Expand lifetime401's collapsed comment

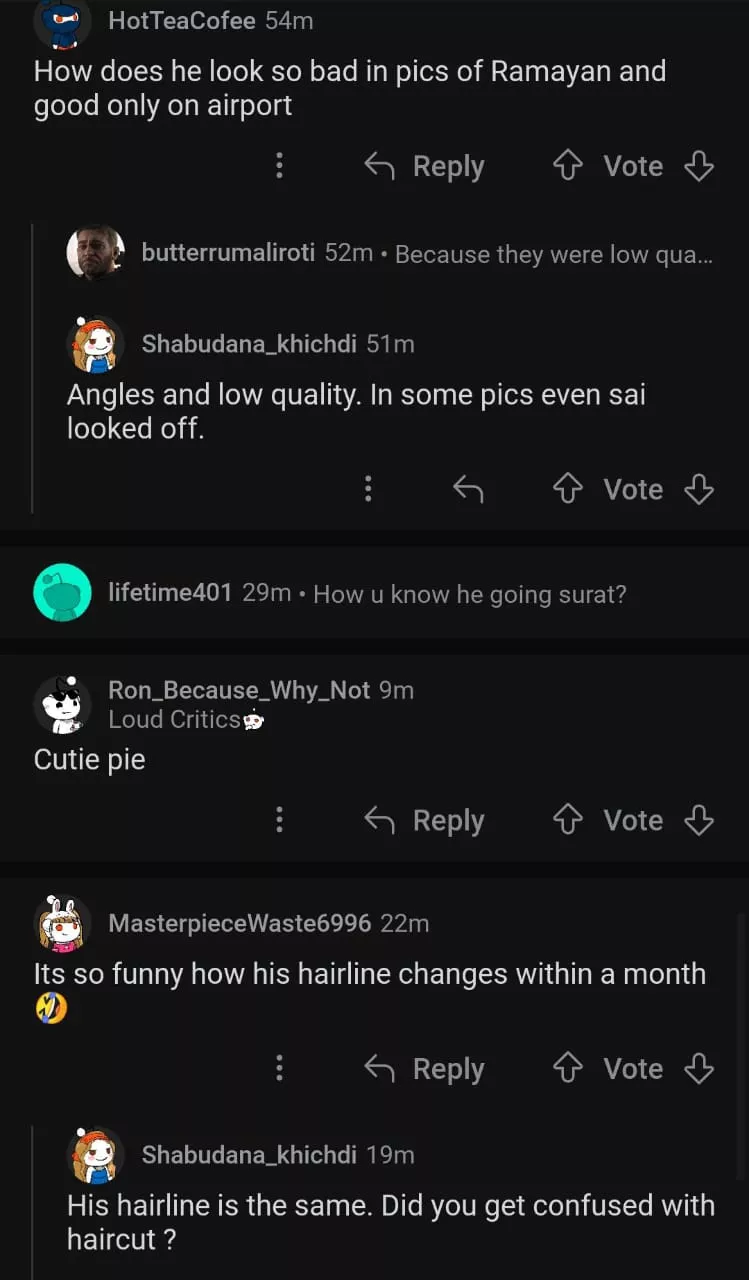470,594
